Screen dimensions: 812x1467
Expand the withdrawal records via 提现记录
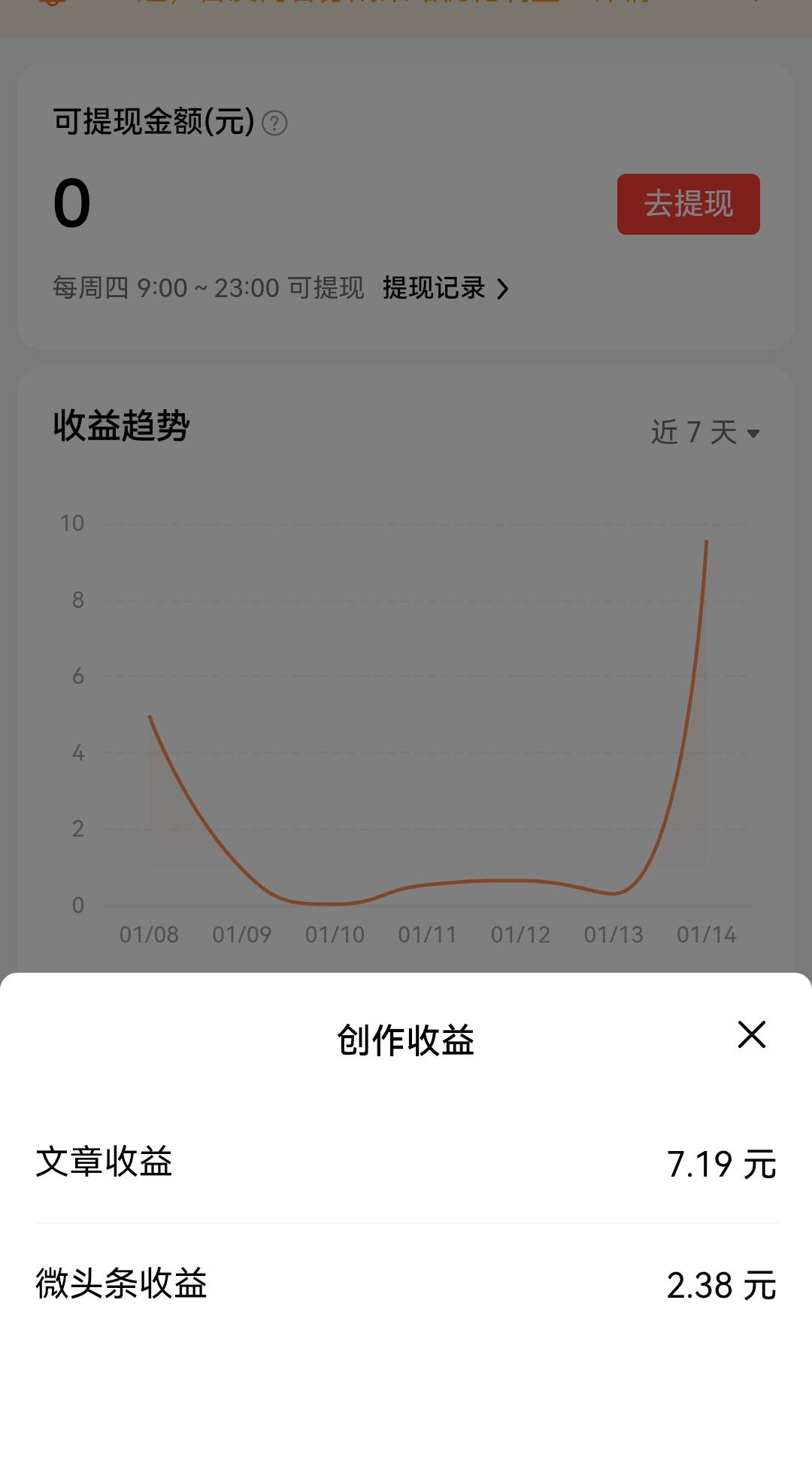click(434, 289)
